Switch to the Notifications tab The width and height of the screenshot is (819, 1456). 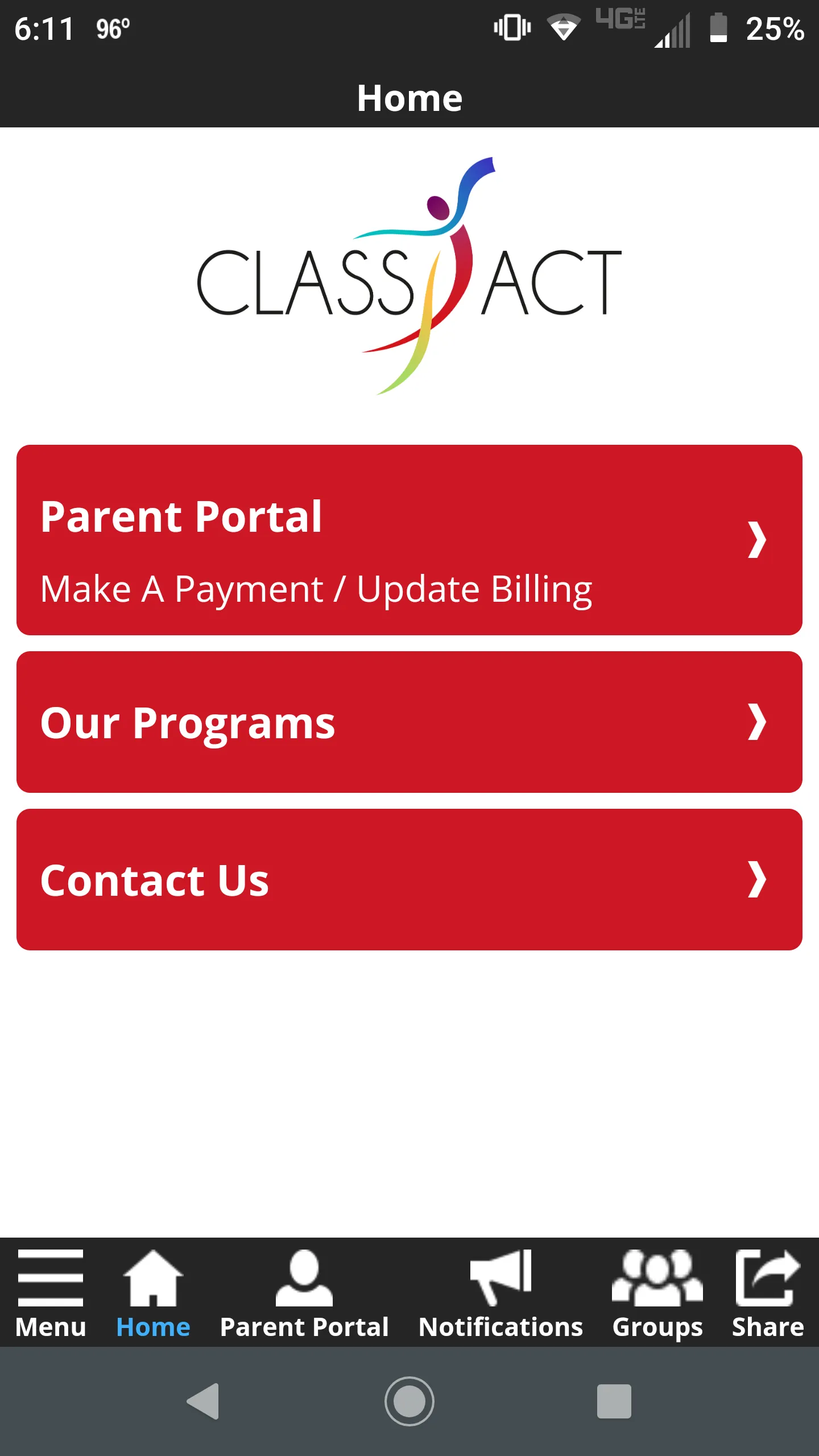[x=500, y=1293]
